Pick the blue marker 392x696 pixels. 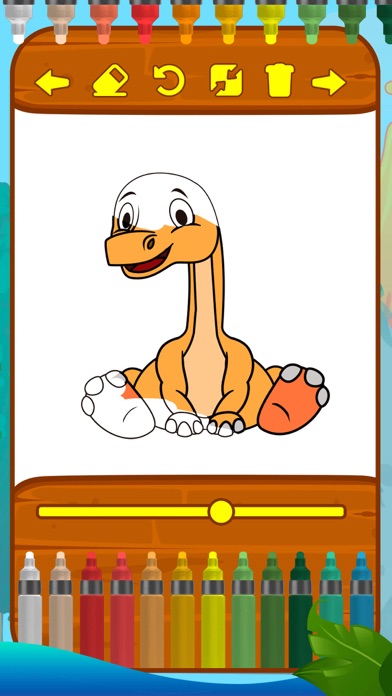362,588
